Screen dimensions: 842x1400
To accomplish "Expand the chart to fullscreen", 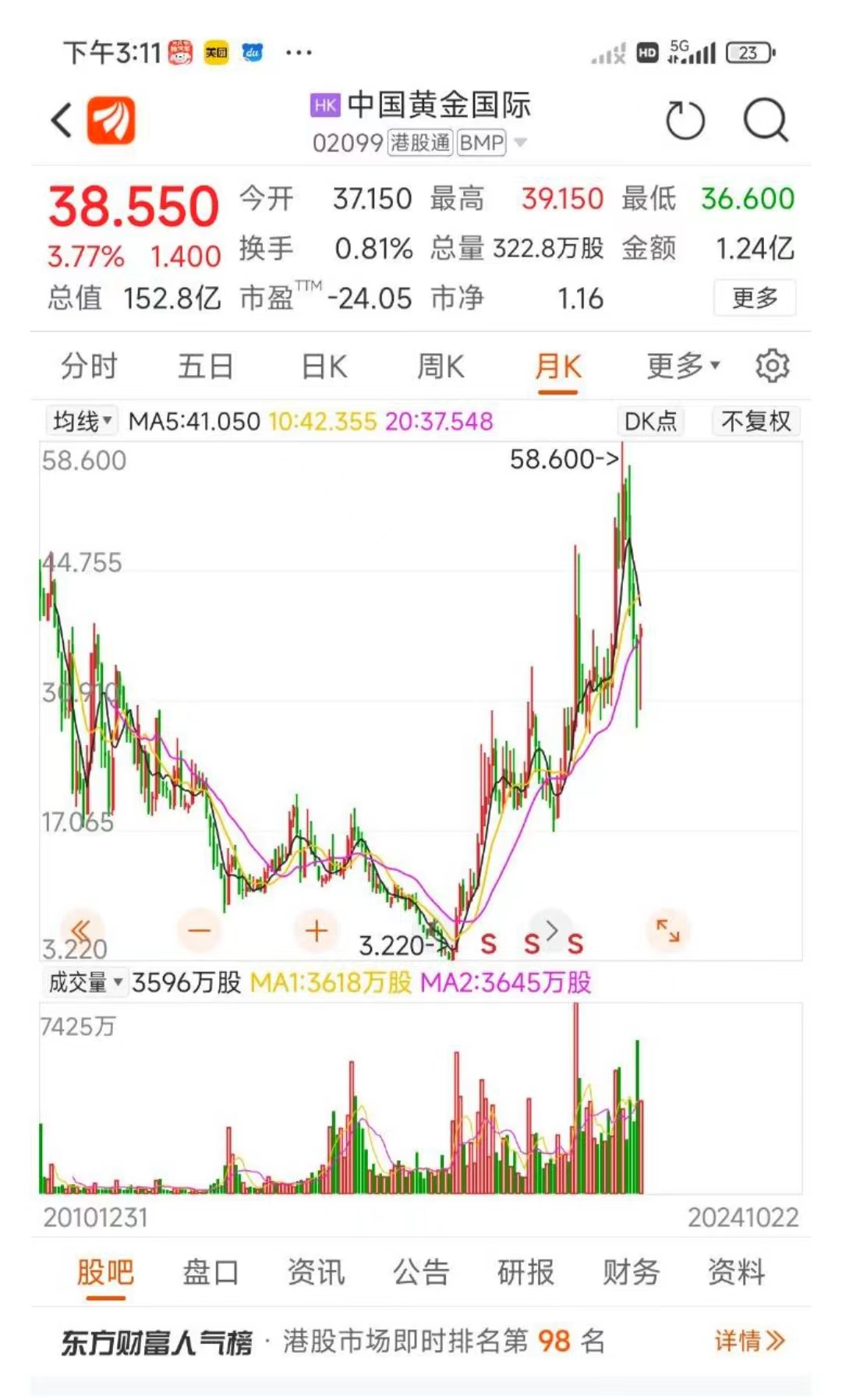I will (x=667, y=930).
